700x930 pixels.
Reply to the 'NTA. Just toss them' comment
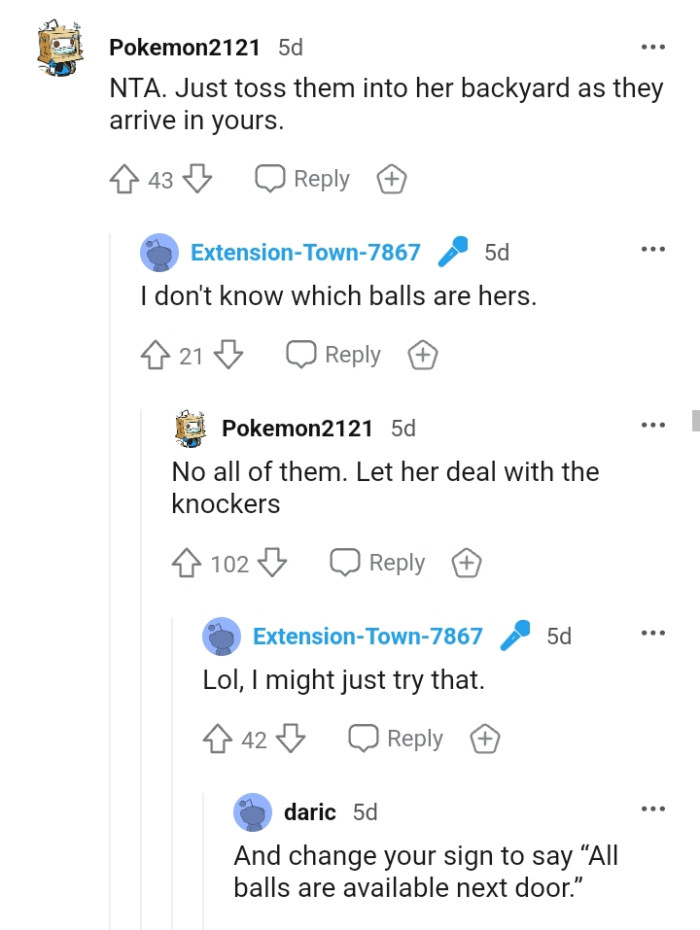pyautogui.click(x=303, y=179)
